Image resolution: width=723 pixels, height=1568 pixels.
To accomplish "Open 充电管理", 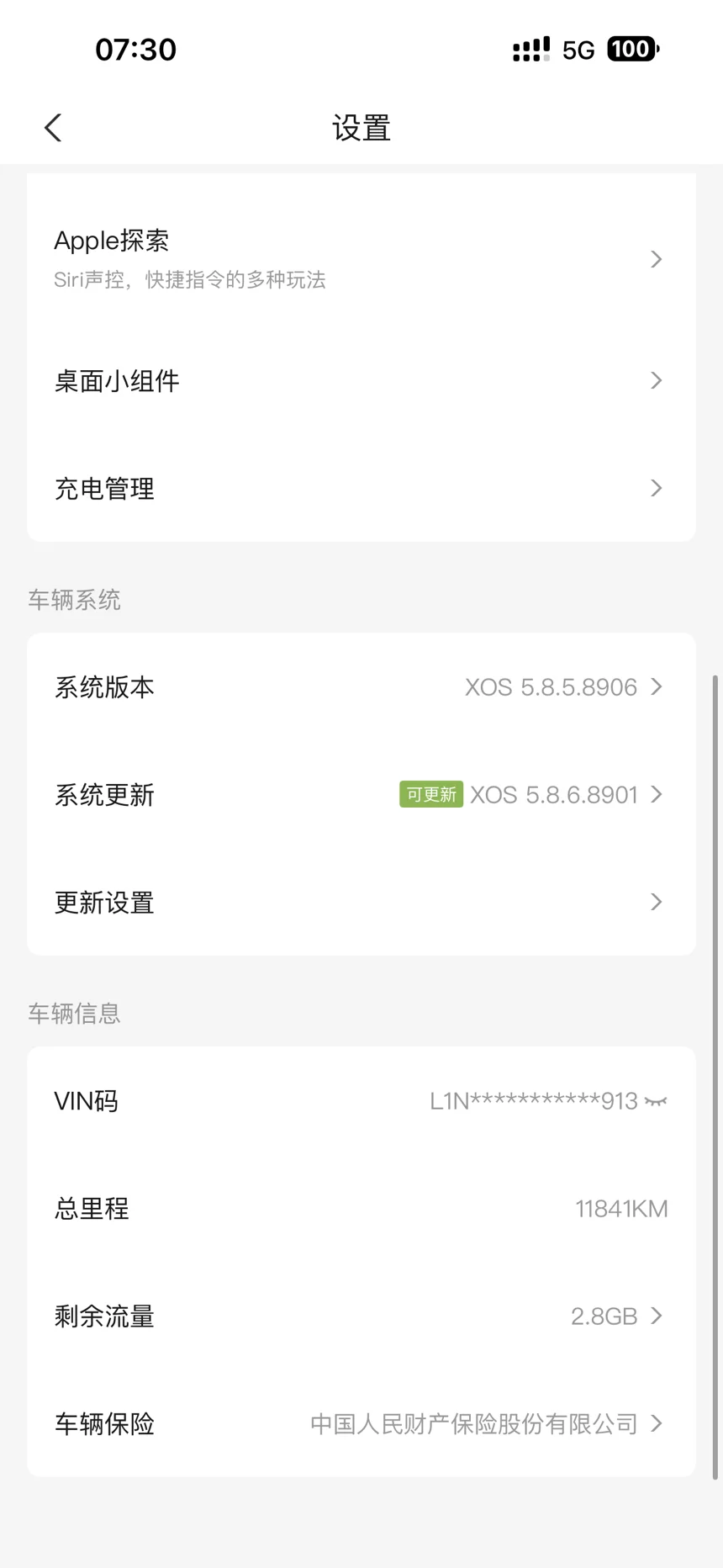I will pos(361,488).
